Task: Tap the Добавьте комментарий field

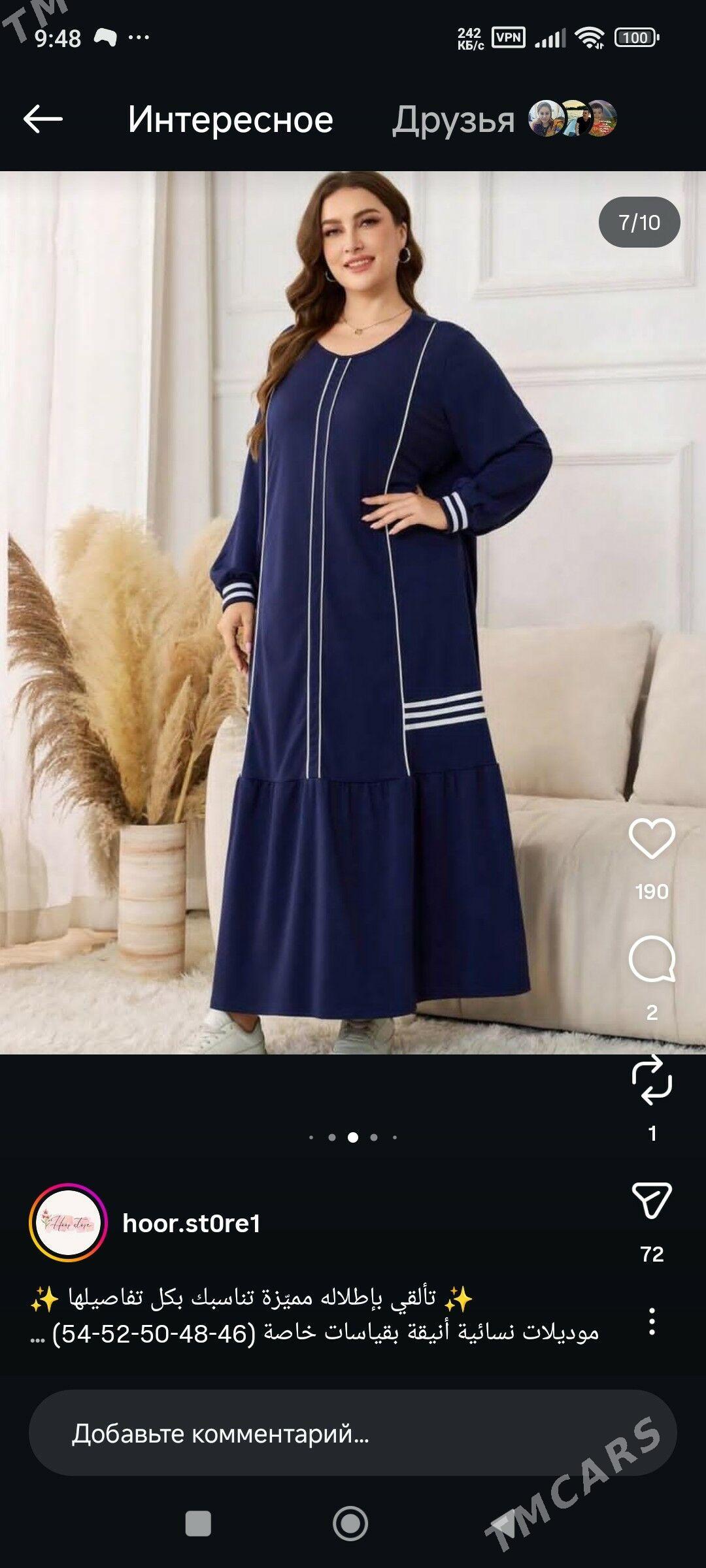Action: click(352, 1433)
